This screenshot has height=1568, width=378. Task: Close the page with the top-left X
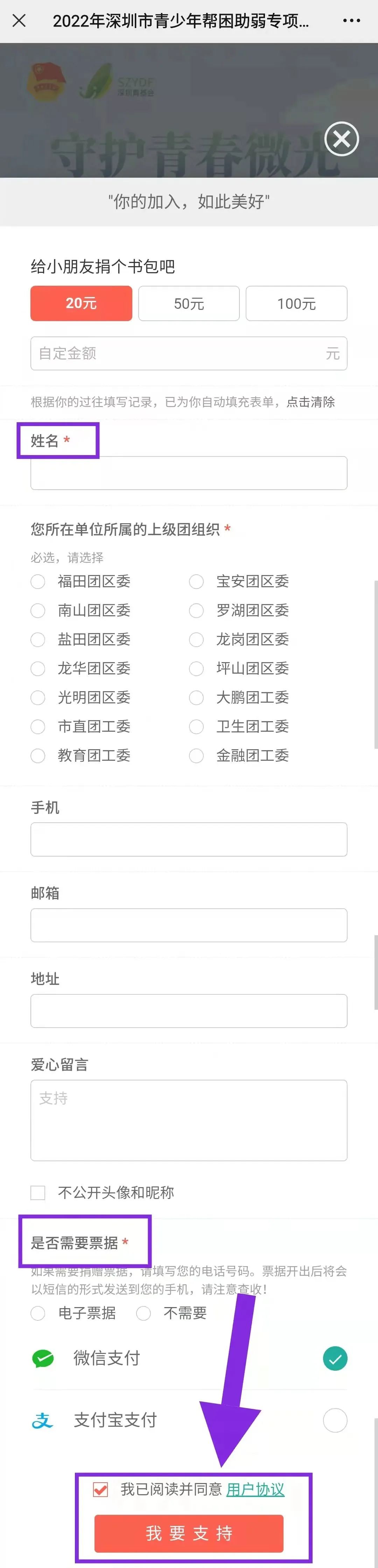pos(19,21)
